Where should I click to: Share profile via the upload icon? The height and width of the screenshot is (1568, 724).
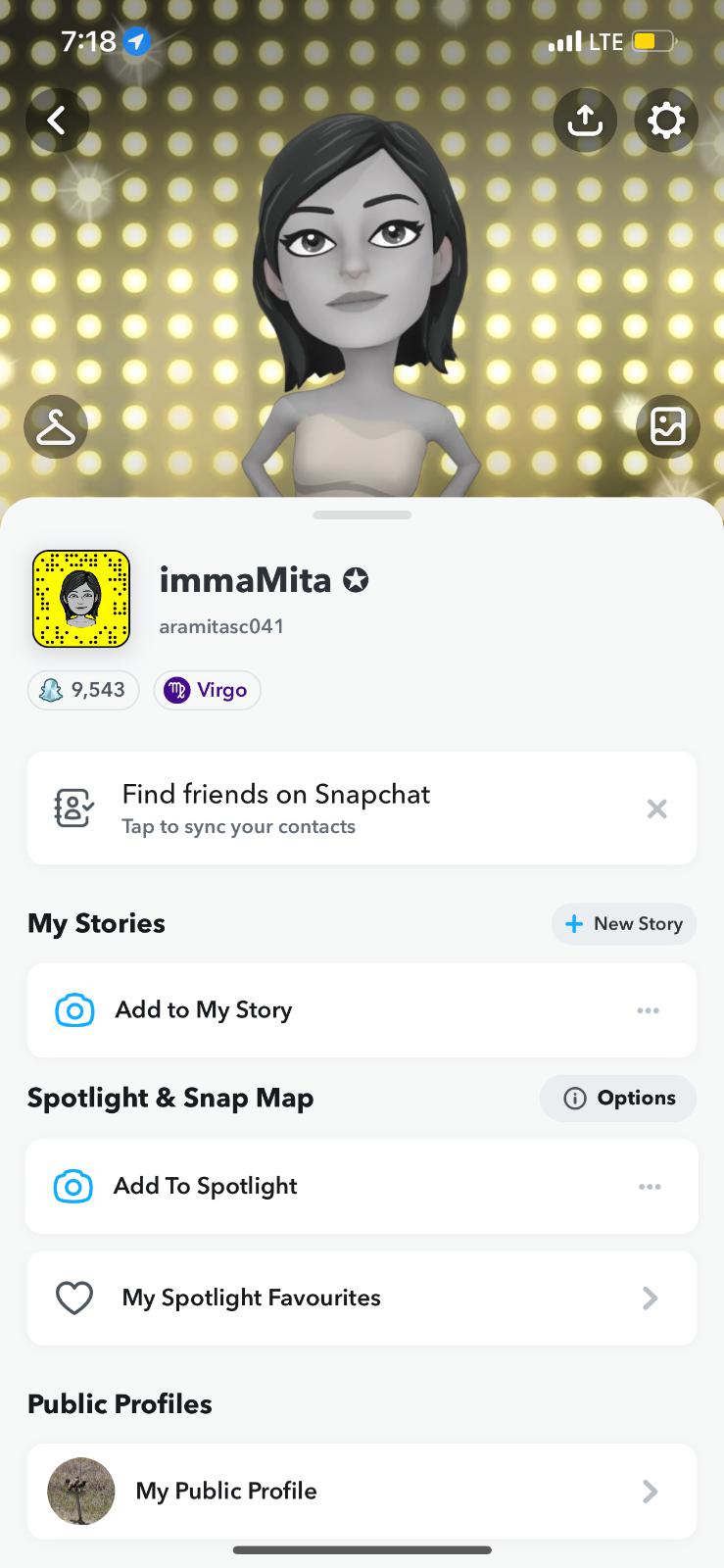coord(585,121)
